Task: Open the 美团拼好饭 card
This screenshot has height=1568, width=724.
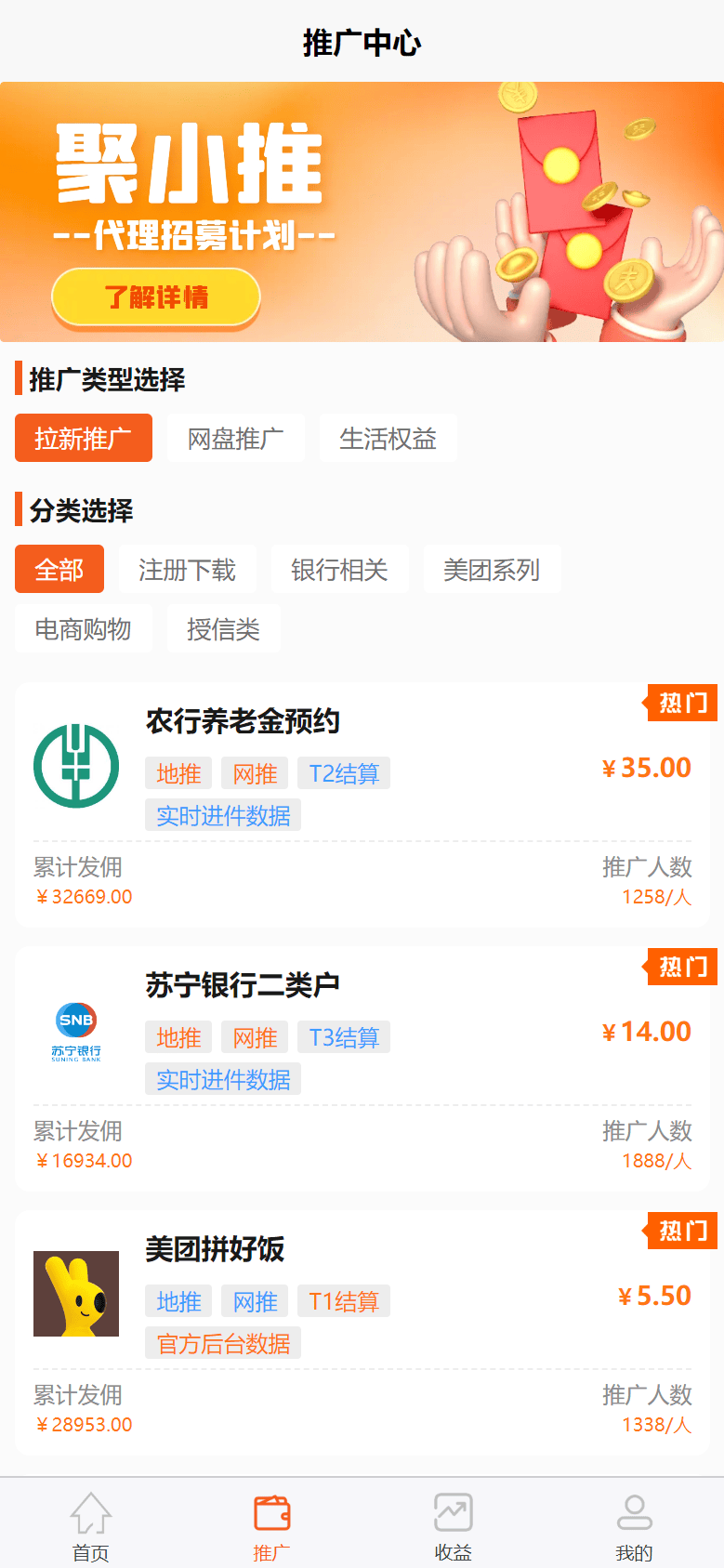Action: pos(362,1333)
